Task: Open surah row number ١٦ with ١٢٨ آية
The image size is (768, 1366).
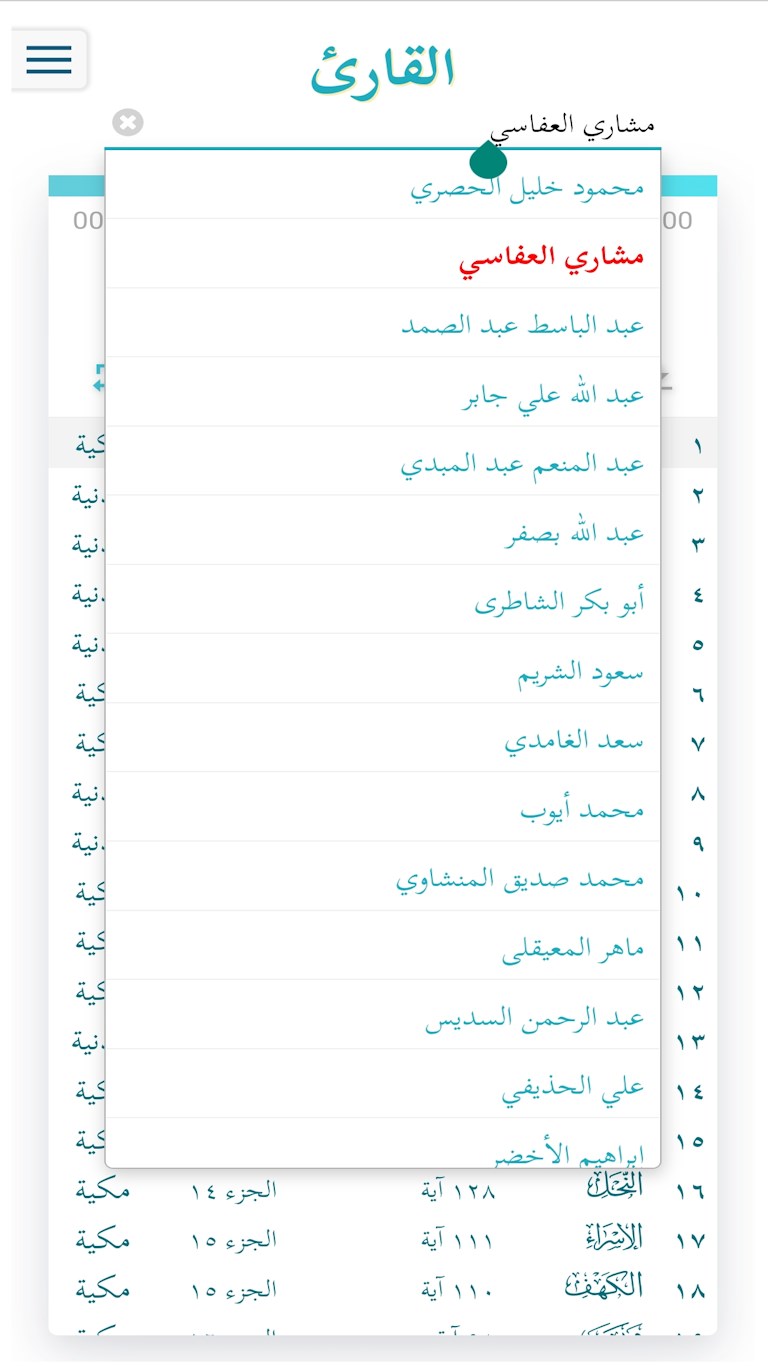Action: click(384, 1190)
